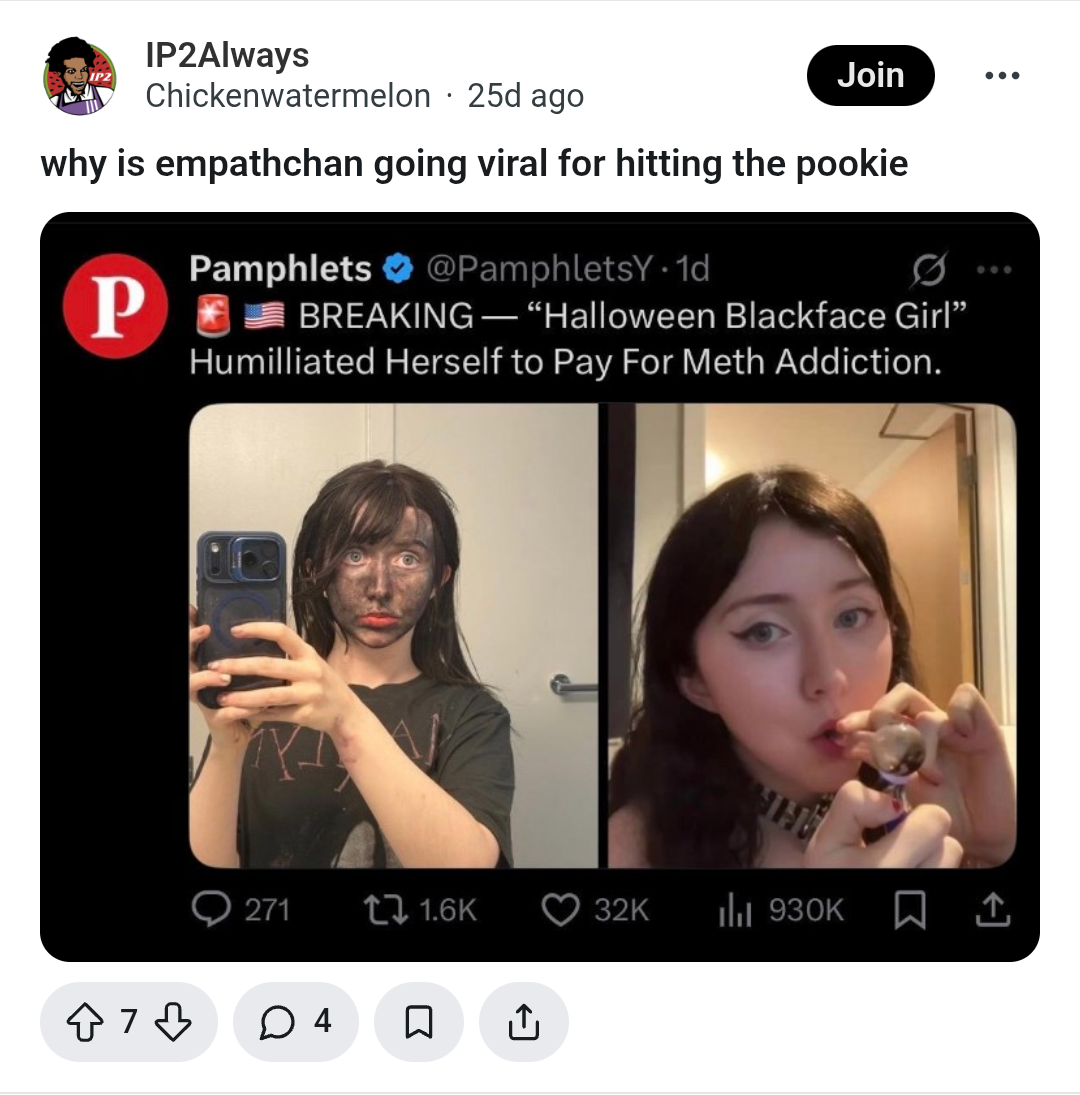Join the IP2Always community
1080x1095 pixels.
pyautogui.click(x=870, y=75)
